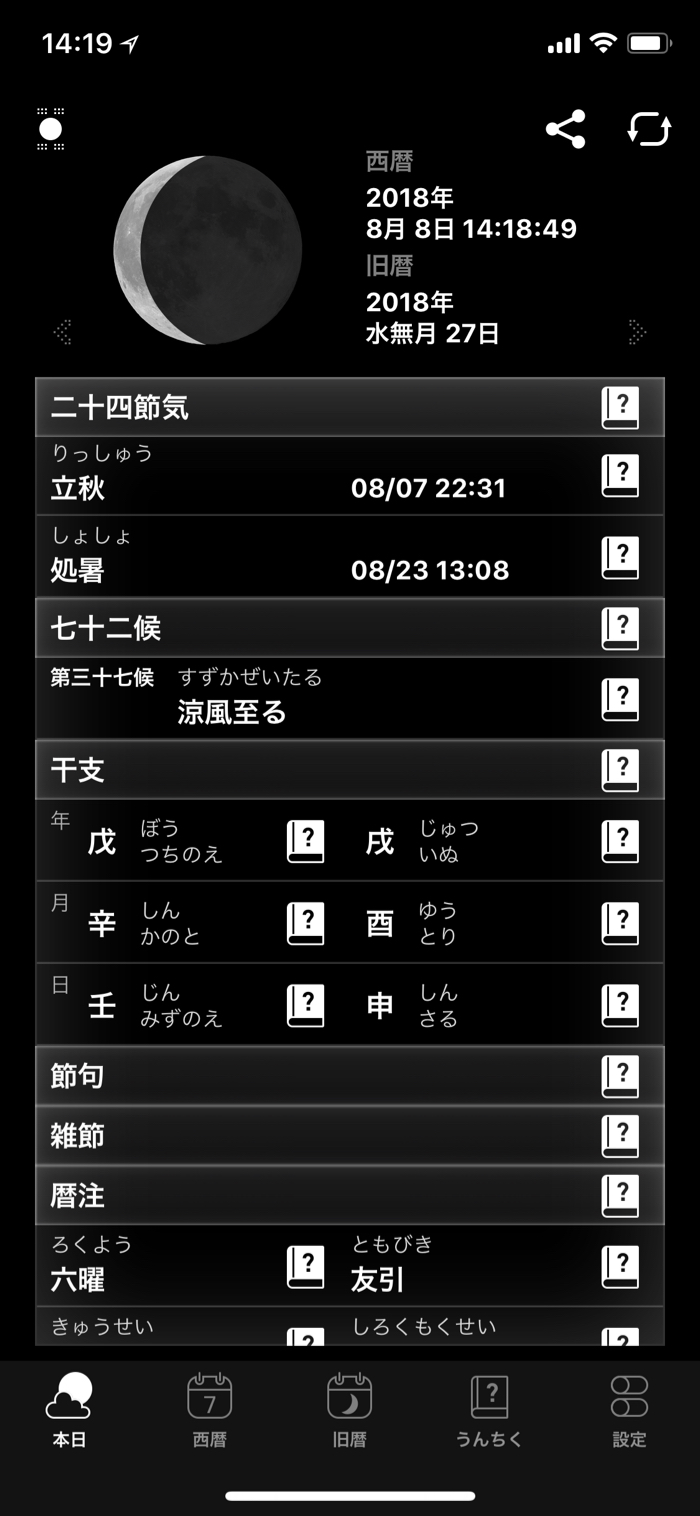
Task: Open explanation for 涼風至る
Action: (x=620, y=699)
